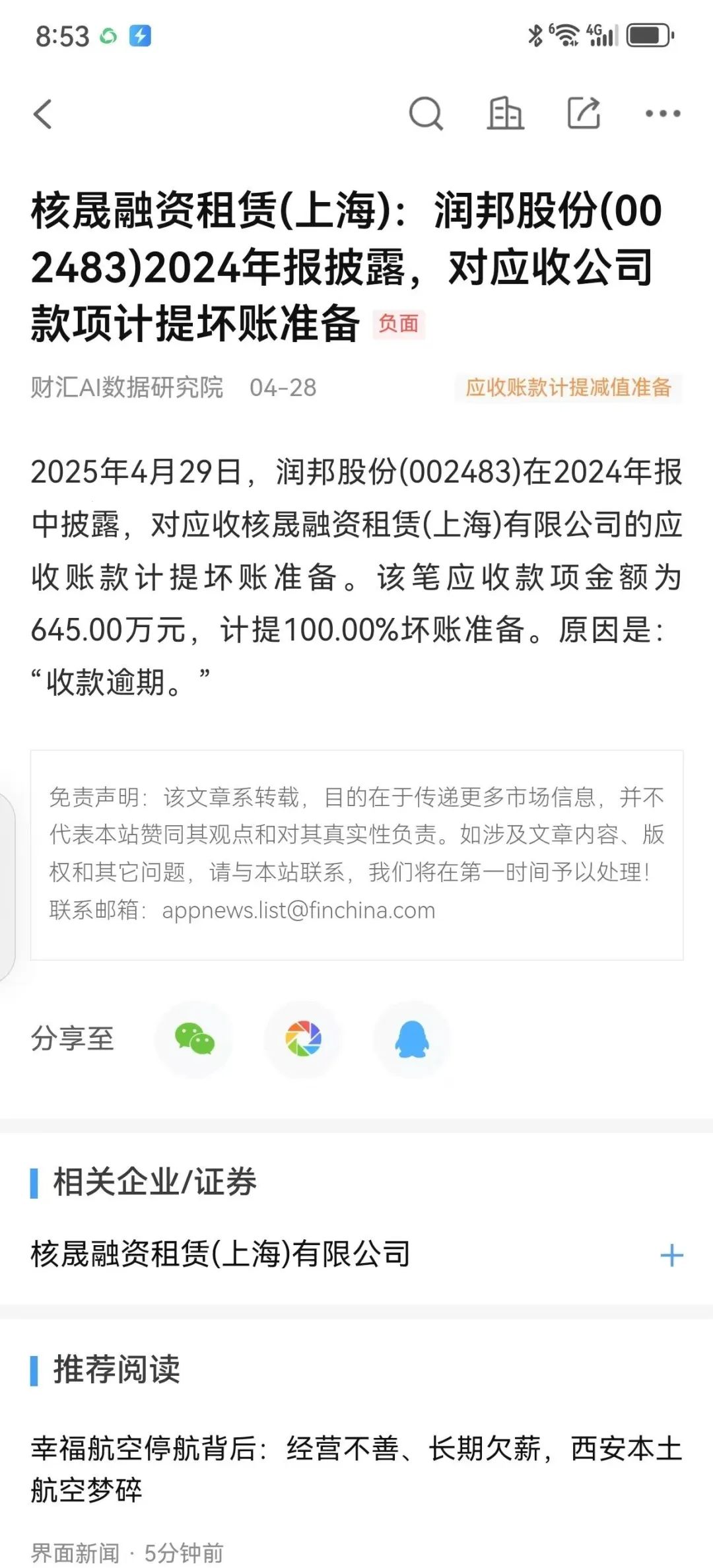Open the three-dot overflow menu
This screenshot has height=1568, width=713.
663,114
